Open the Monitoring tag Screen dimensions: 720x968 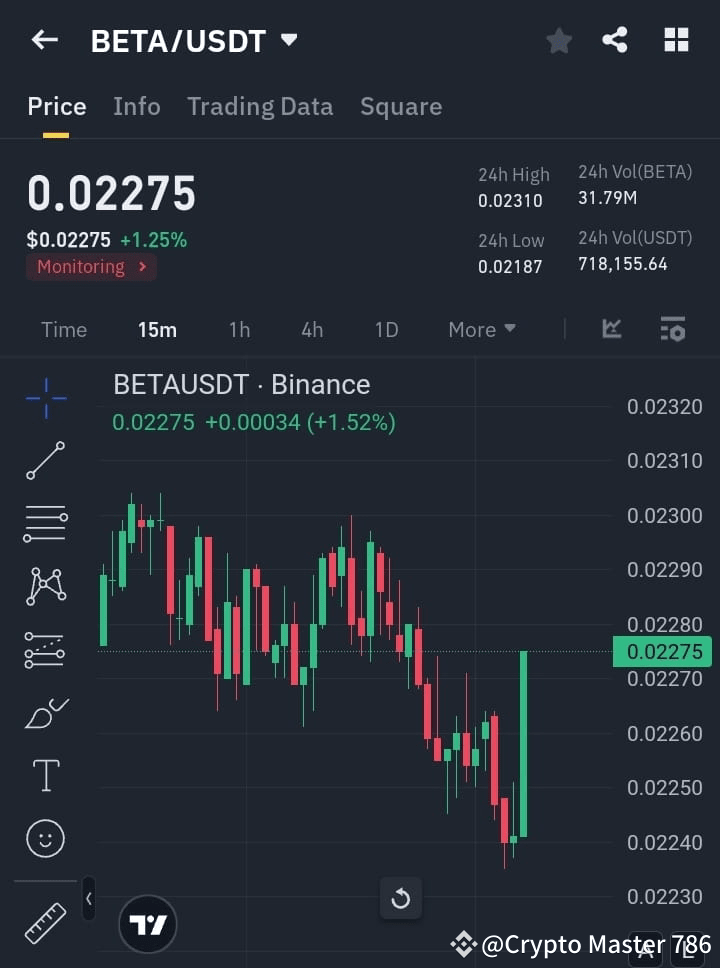[91, 266]
